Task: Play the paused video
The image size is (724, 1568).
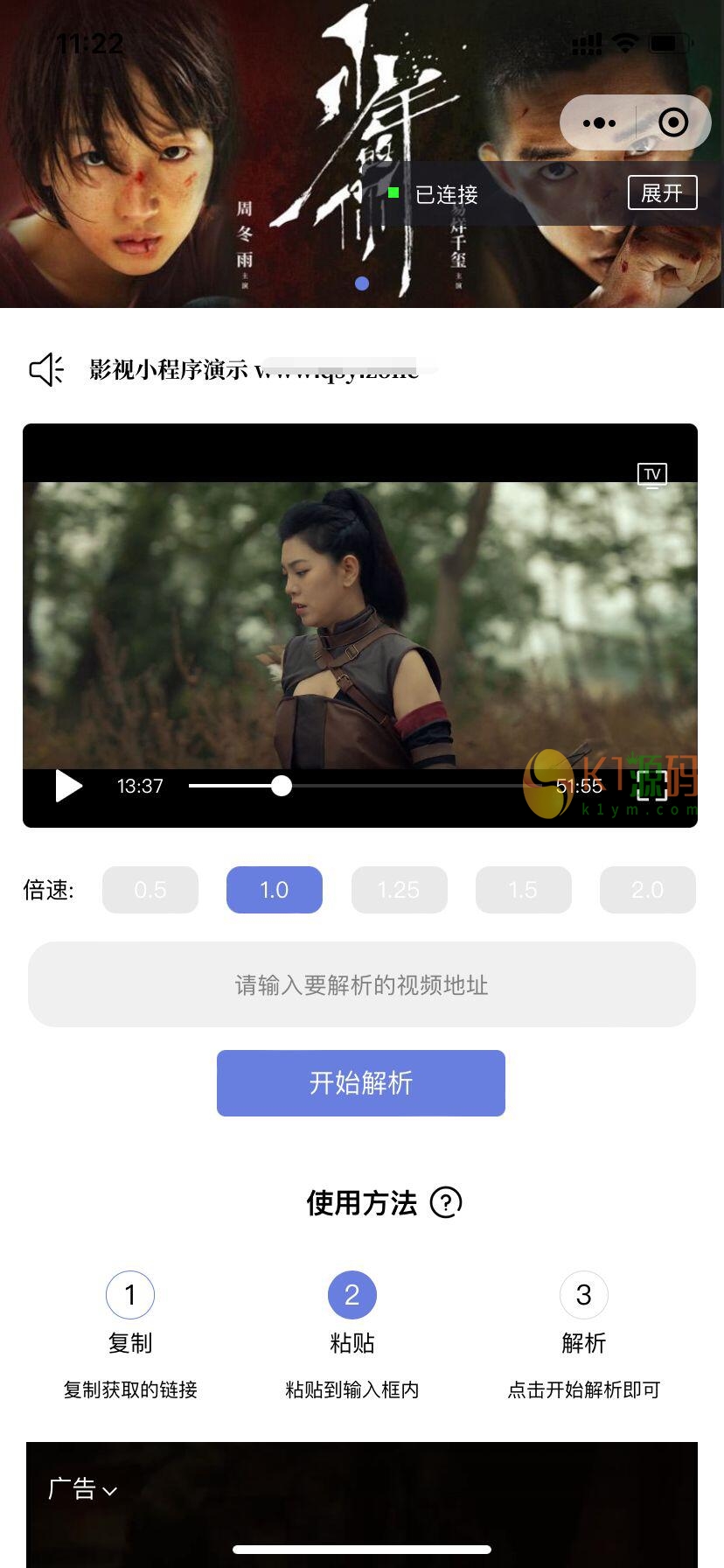Action: [x=68, y=786]
